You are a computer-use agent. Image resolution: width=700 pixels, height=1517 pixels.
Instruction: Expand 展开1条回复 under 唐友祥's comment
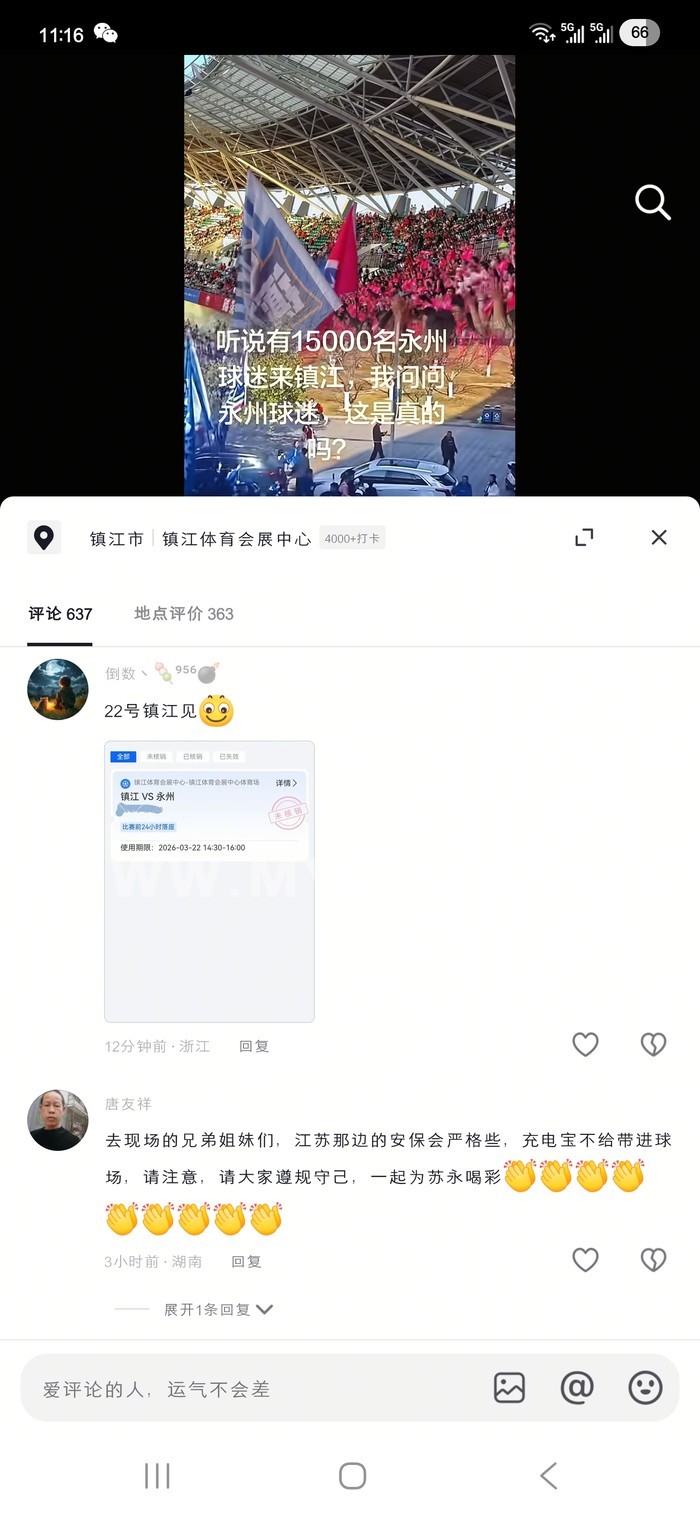click(x=218, y=1309)
